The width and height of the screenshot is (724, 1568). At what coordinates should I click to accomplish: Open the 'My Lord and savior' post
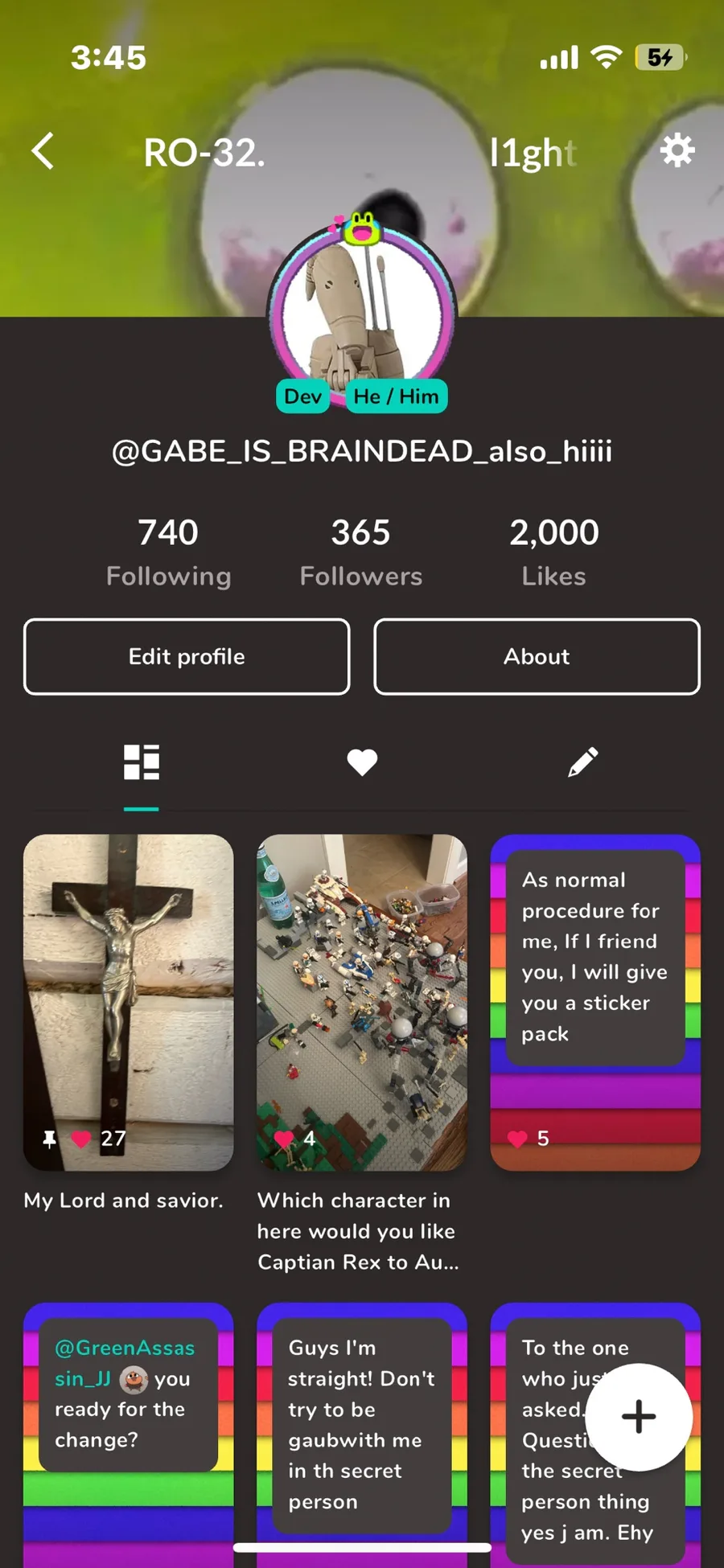click(129, 1001)
